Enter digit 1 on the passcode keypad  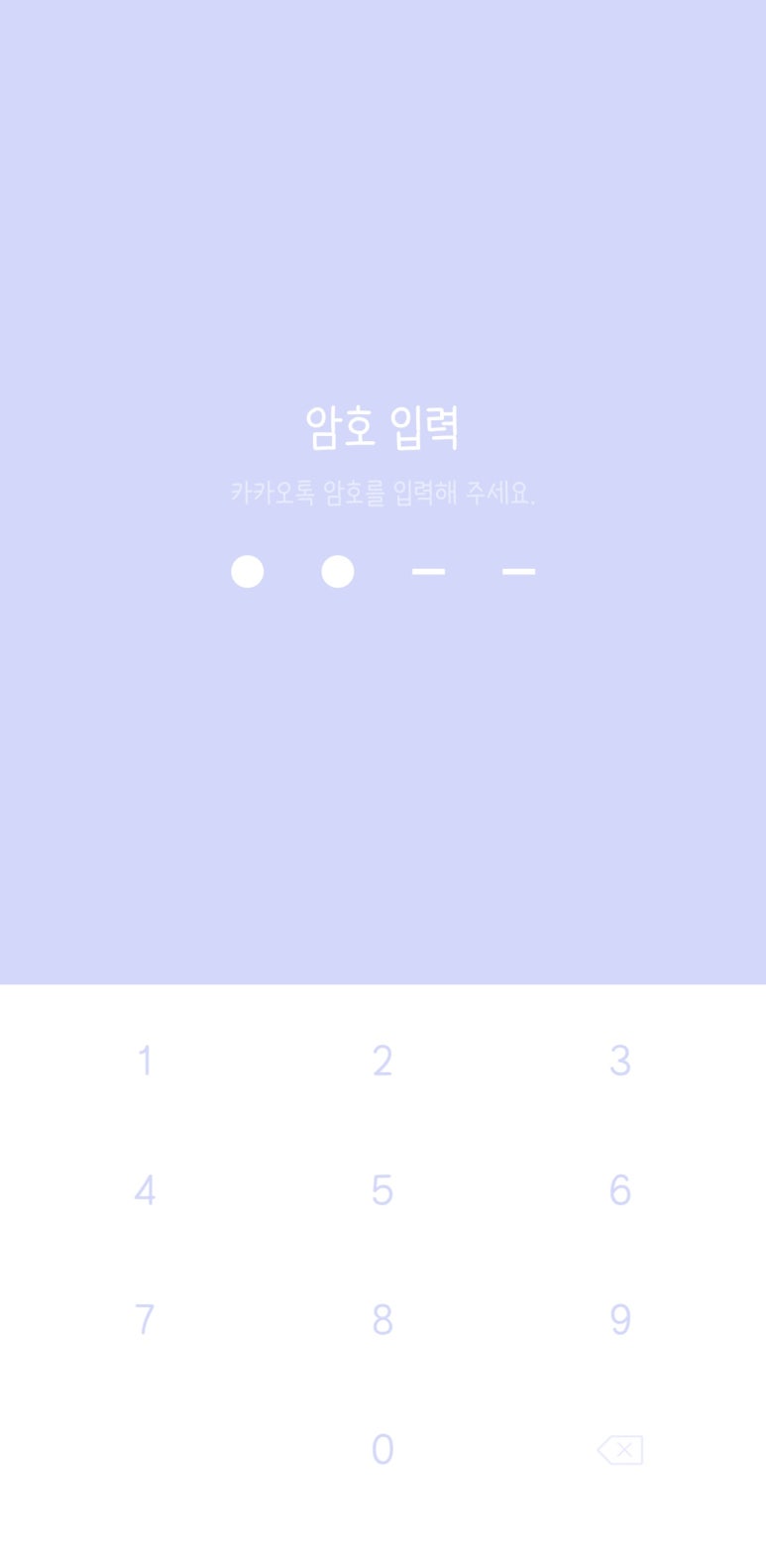[x=145, y=1061]
